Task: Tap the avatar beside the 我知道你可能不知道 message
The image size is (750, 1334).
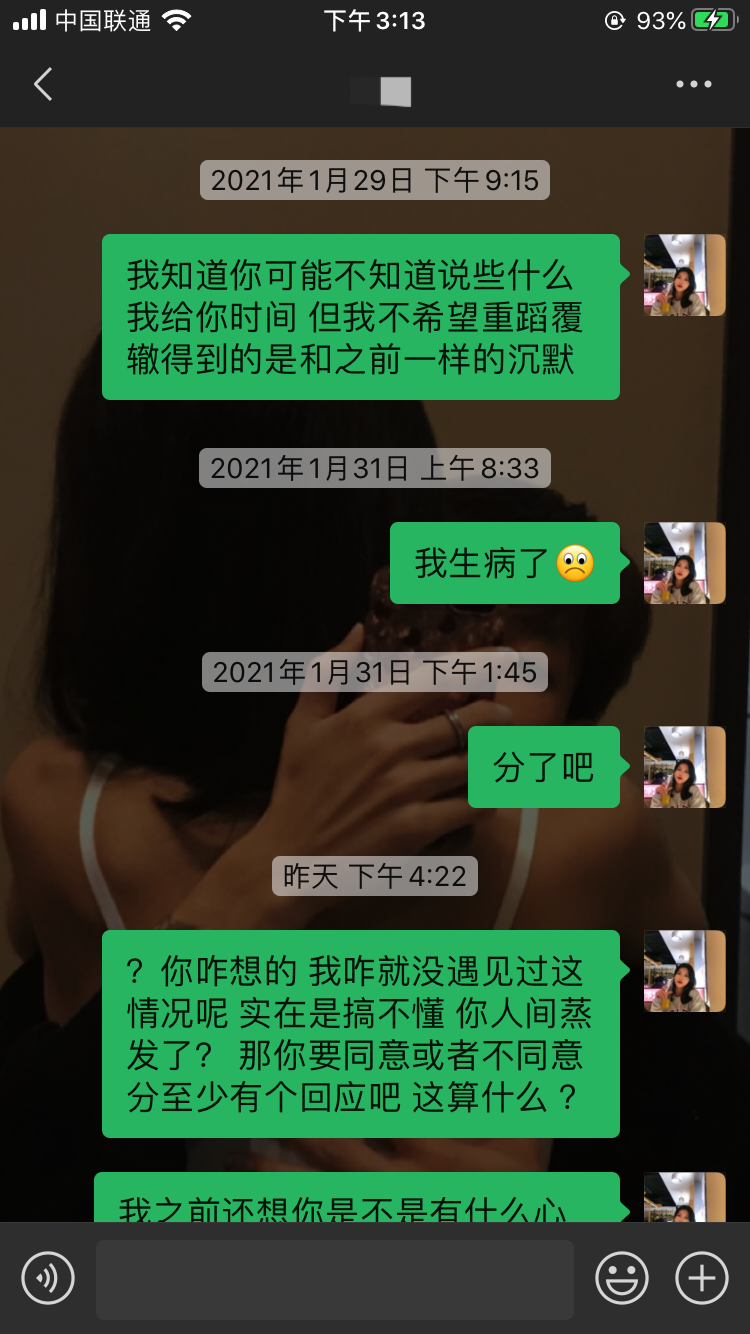Action: point(684,275)
